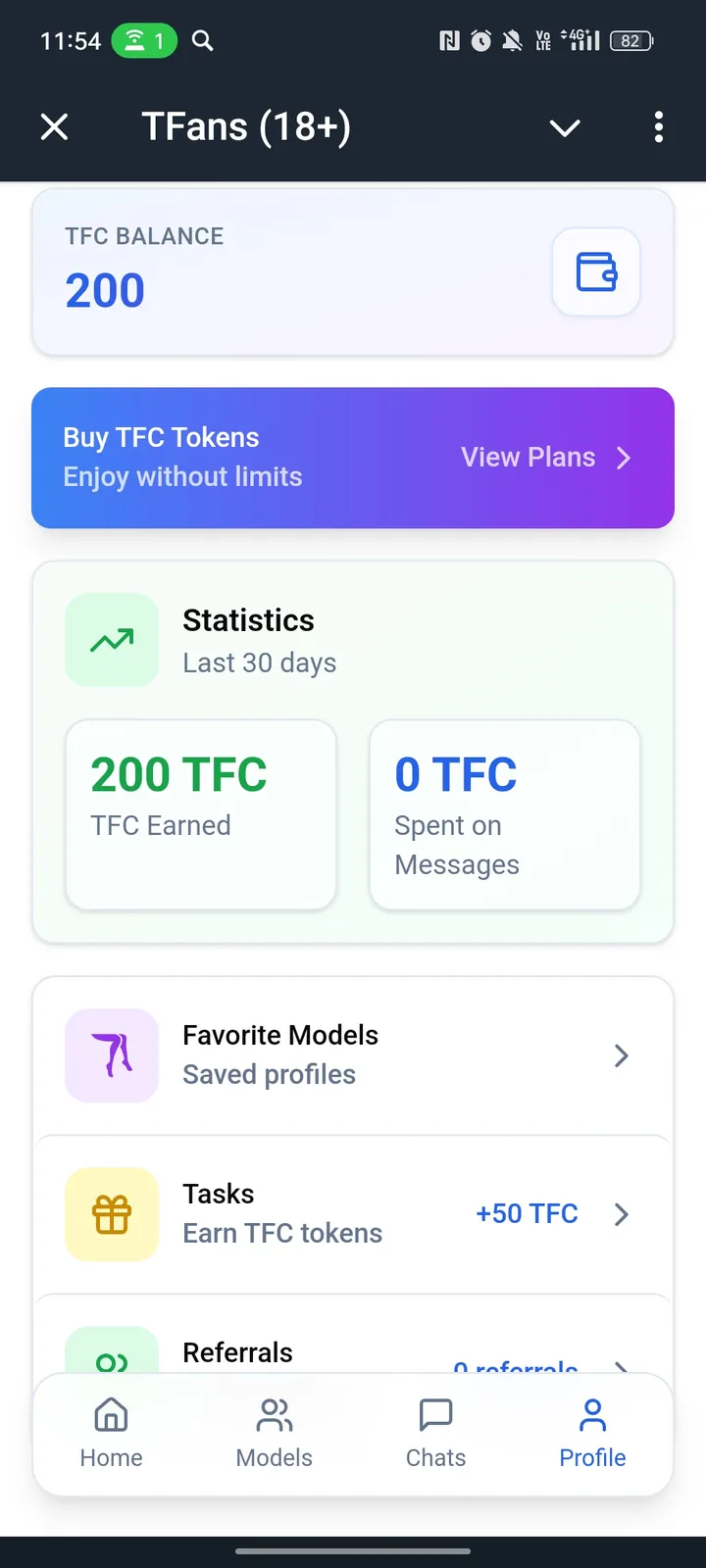Tap the purple legs icon for Favorite Models
The height and width of the screenshot is (1568, 706).
point(111,1055)
